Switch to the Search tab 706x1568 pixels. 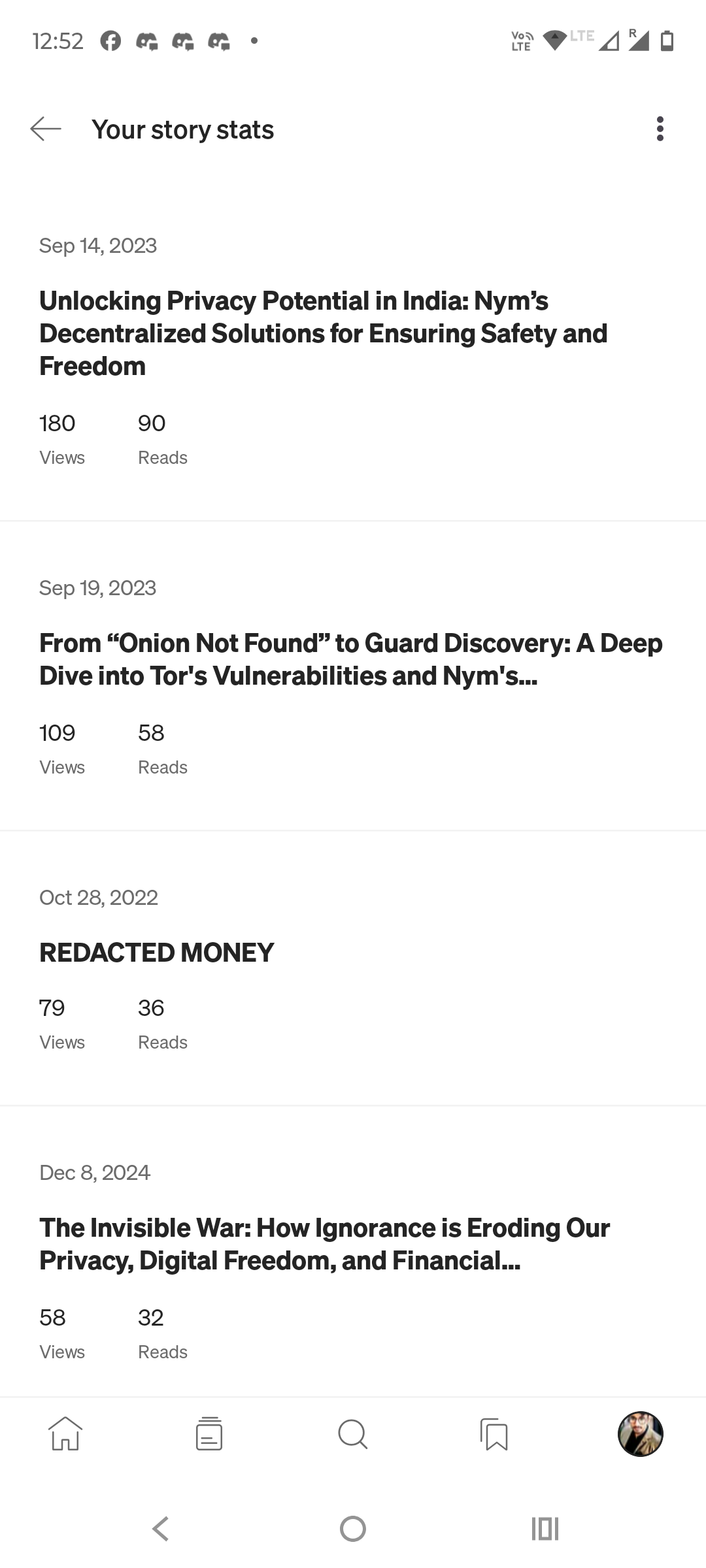point(353,1434)
